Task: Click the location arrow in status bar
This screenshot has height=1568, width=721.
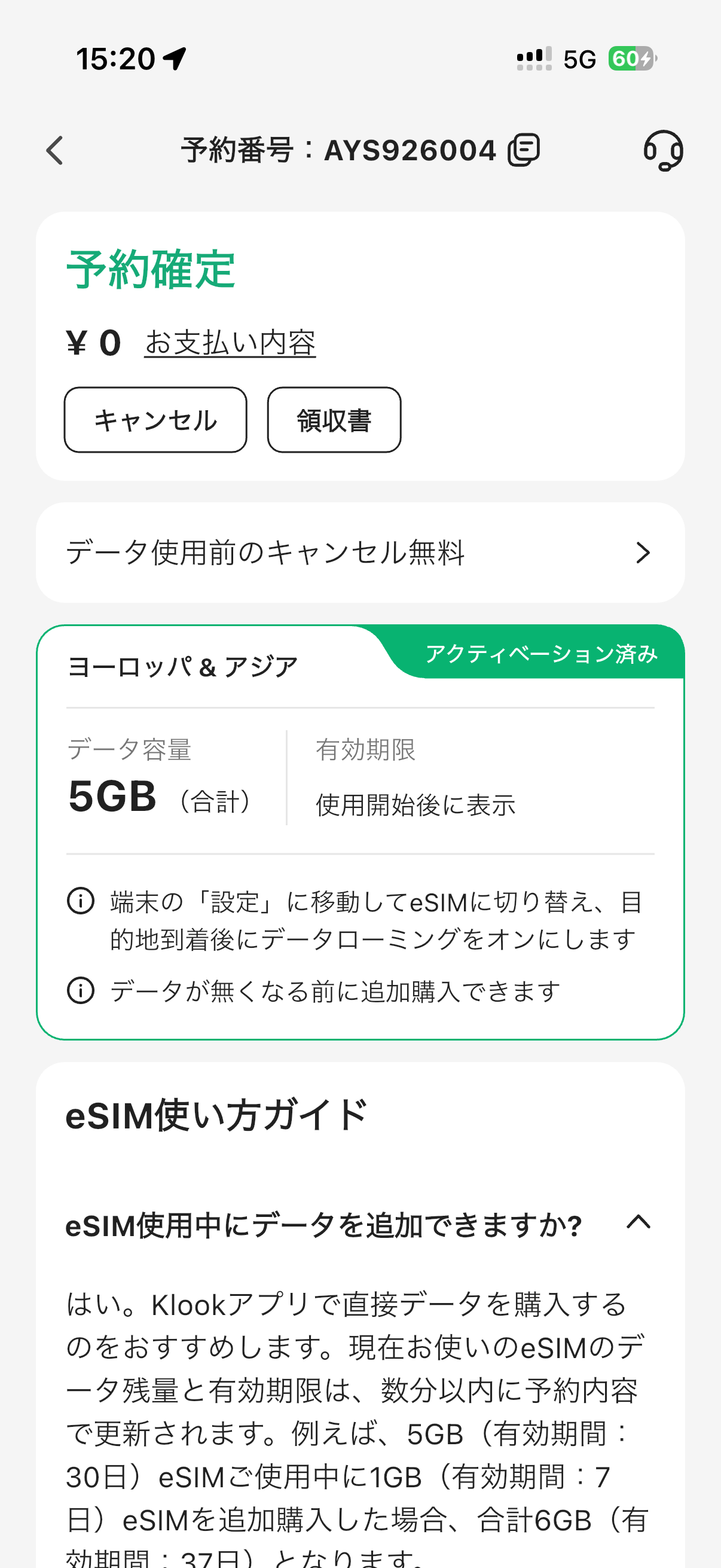Action: point(175,57)
